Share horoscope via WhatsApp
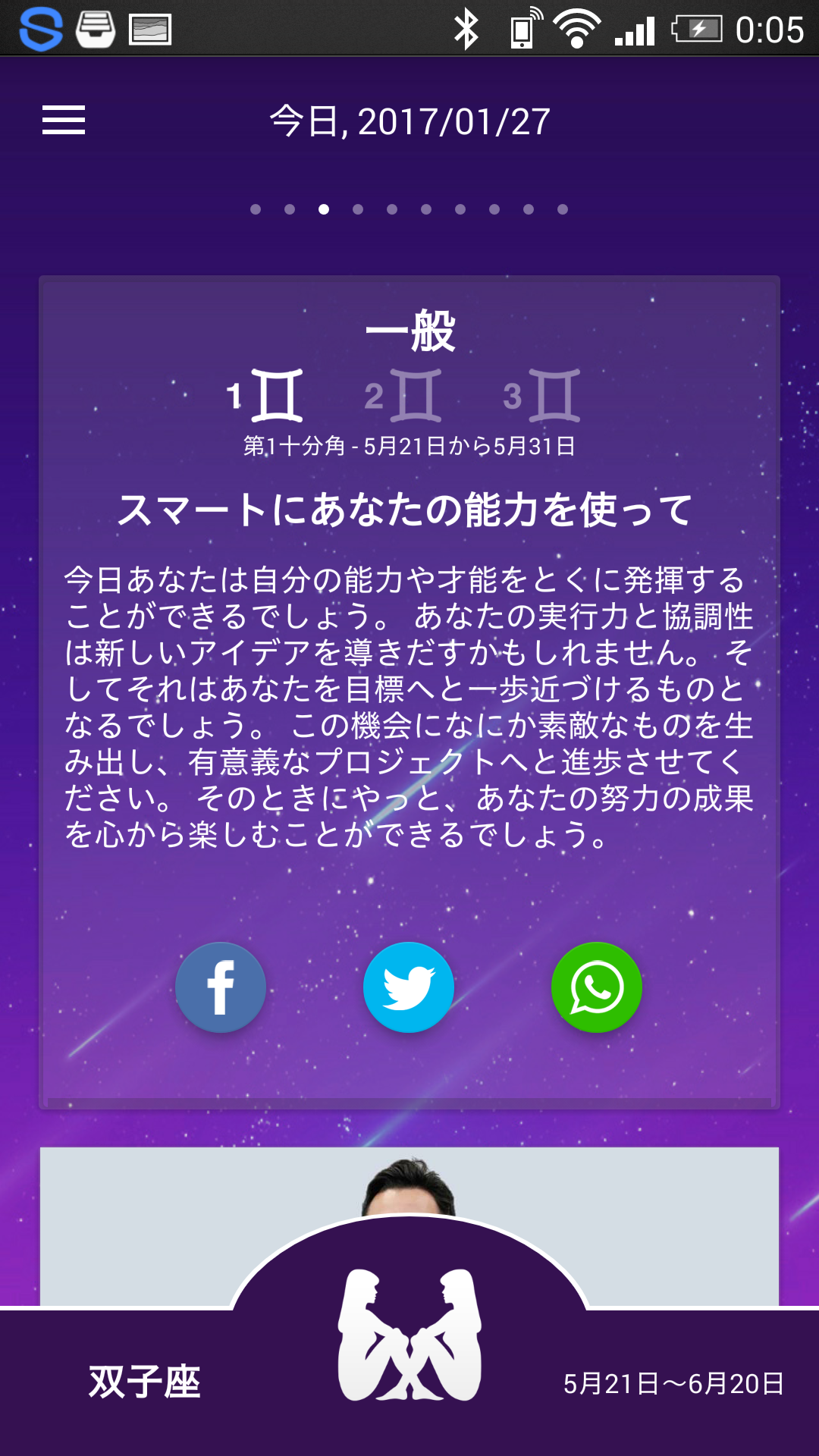Viewport: 819px width, 1456px height. 597,987
